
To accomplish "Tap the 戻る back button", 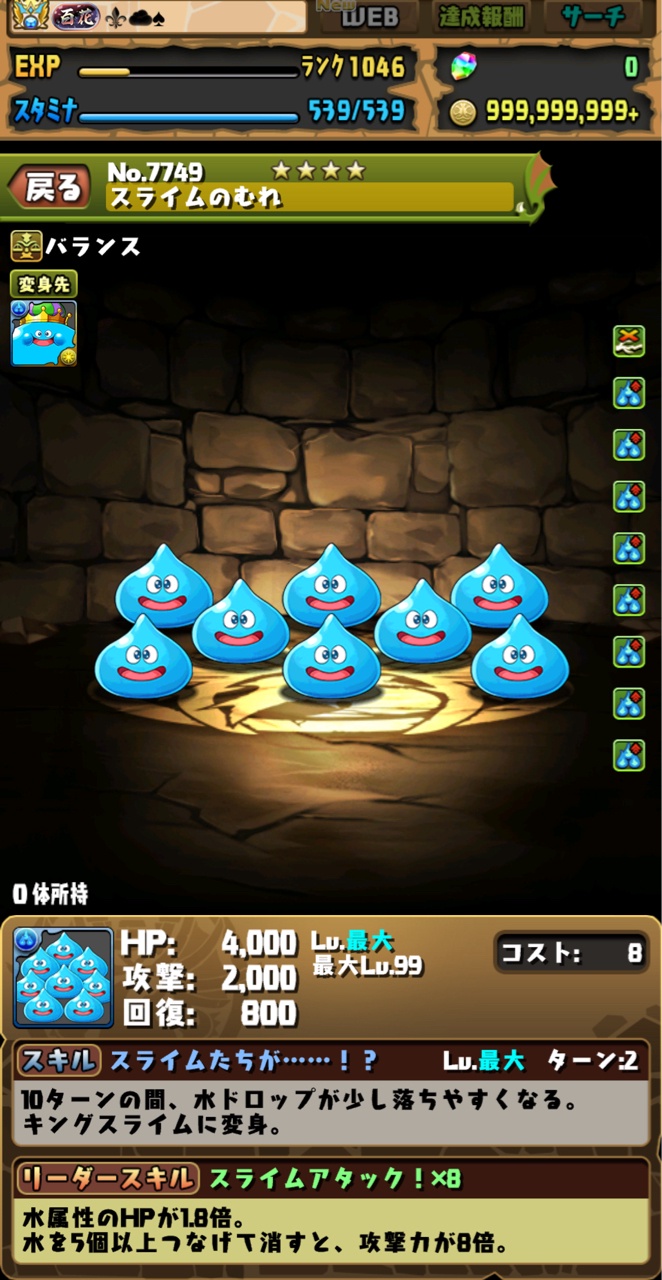I will coord(50,187).
